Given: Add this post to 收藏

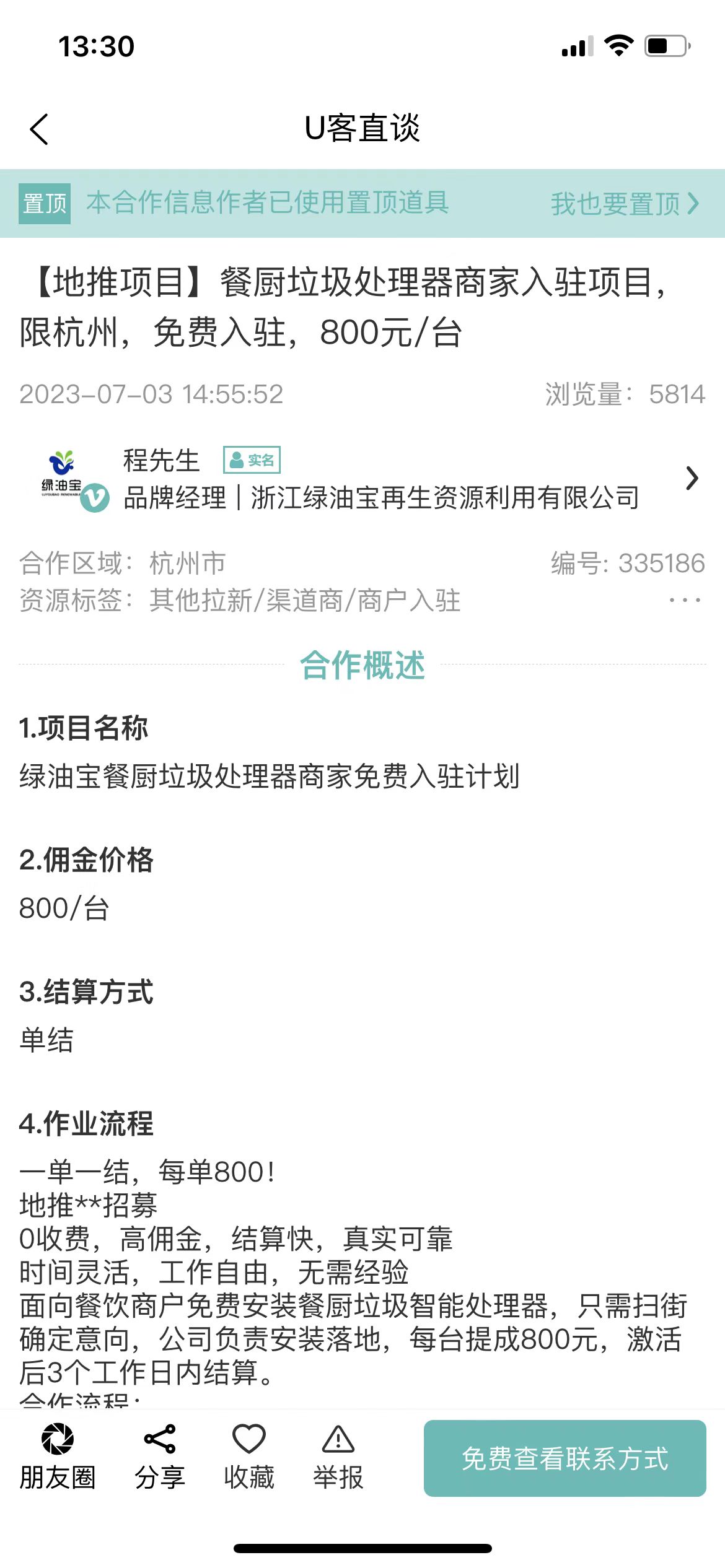Looking at the screenshot, I should [x=249, y=1457].
